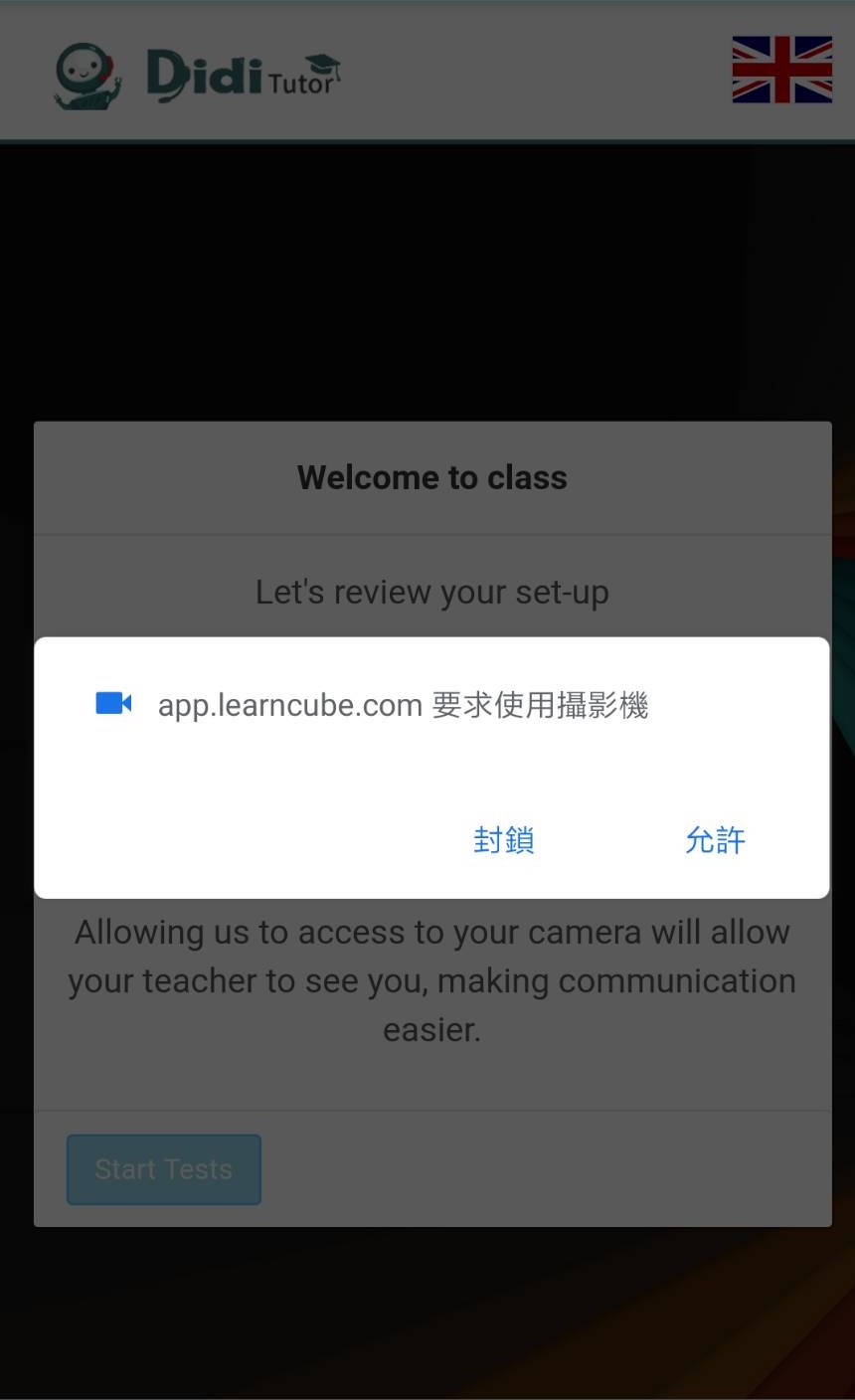855x1400 pixels.
Task: Block camera access with 封鎖
Action: [504, 840]
